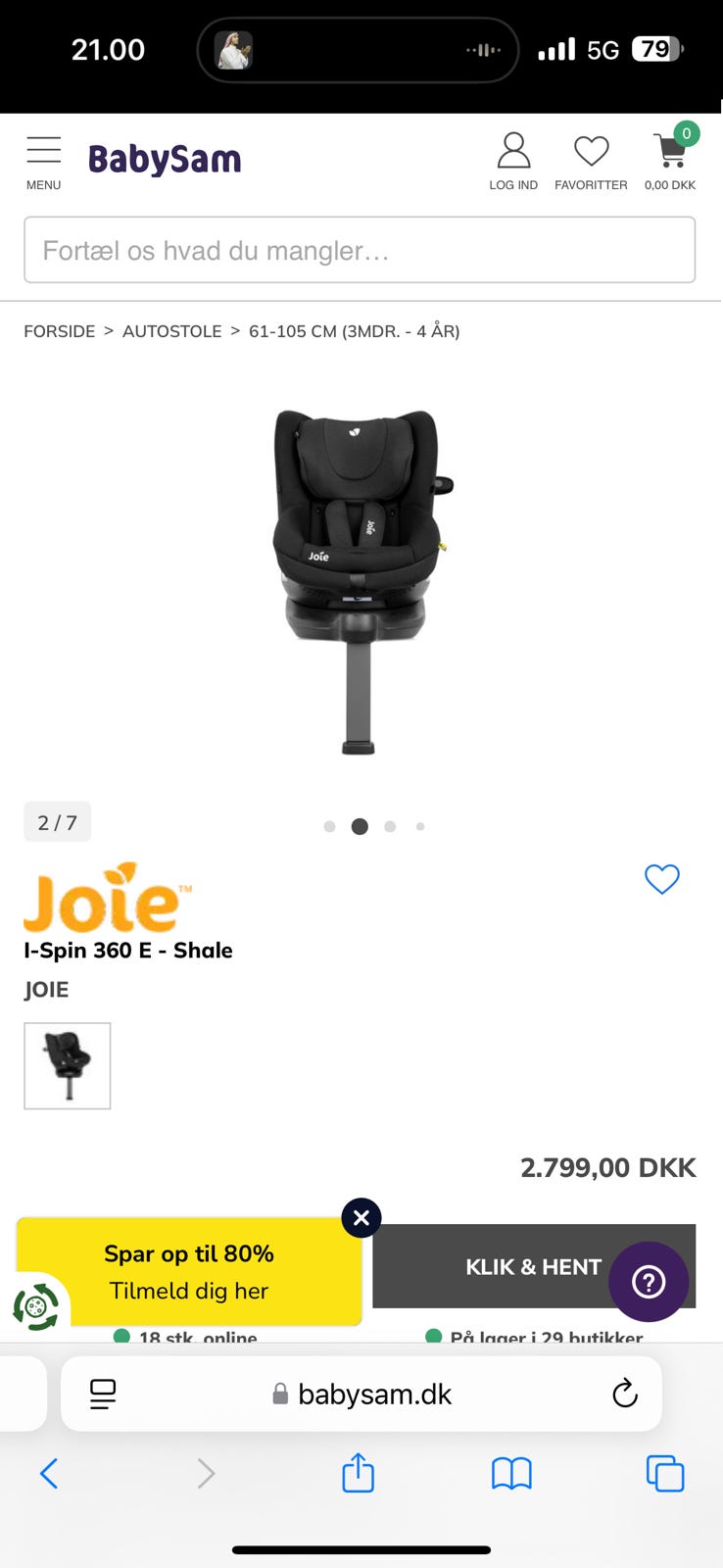The height and width of the screenshot is (1568, 723).
Task: Open the cookie settings icon
Action: (x=36, y=1306)
